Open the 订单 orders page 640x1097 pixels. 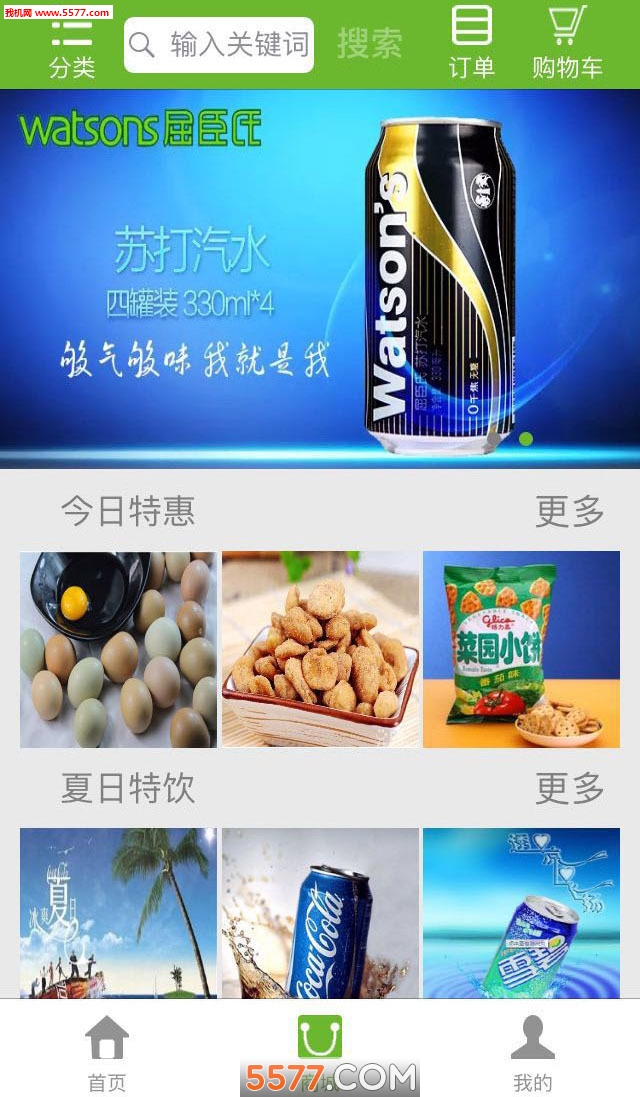coord(471,44)
